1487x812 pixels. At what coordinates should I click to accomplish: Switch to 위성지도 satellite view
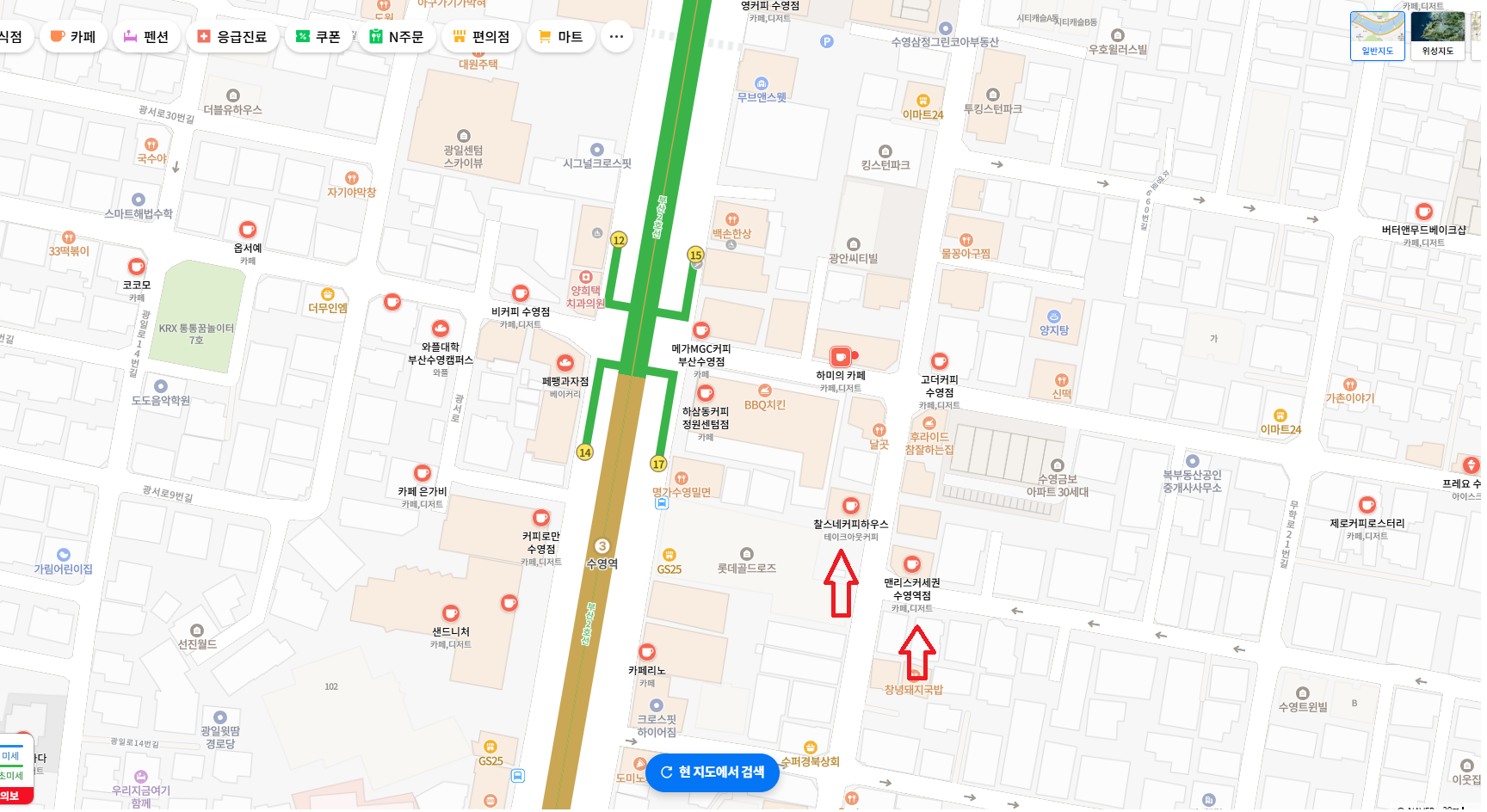(x=1437, y=35)
